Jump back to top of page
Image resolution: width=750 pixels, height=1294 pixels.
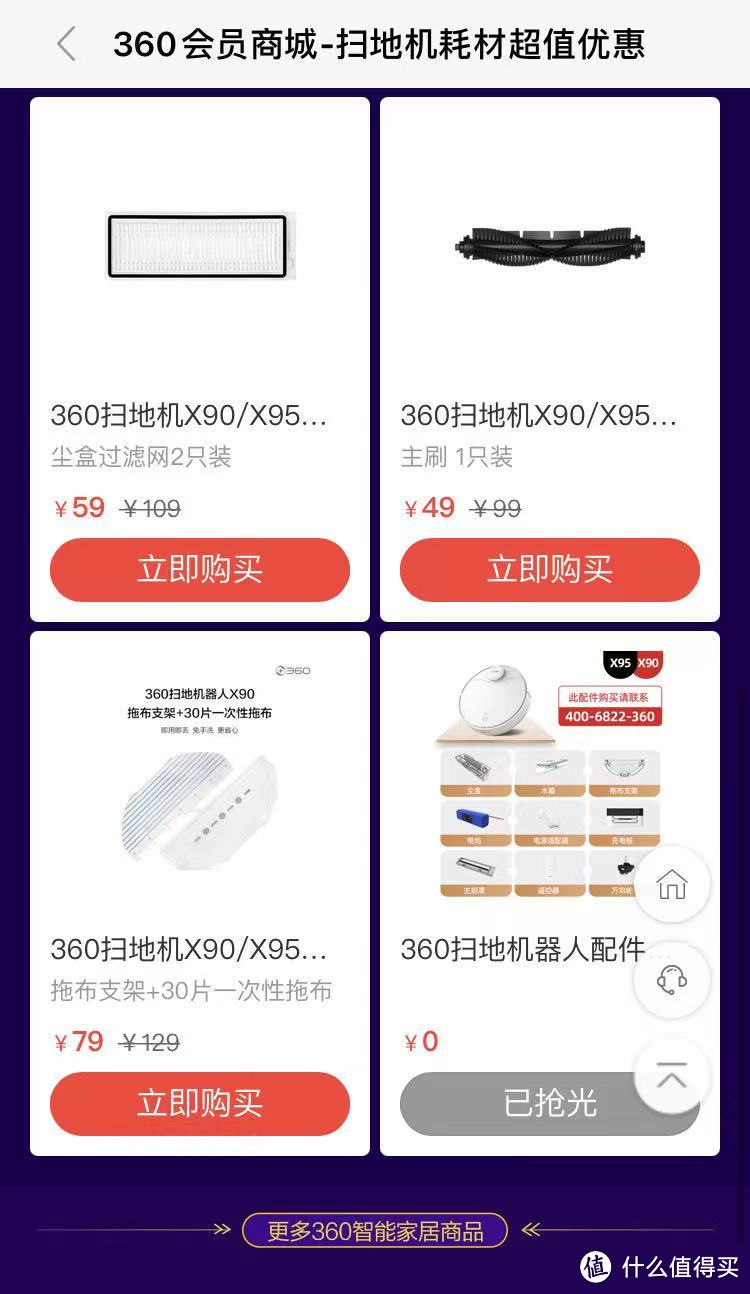coord(672,1076)
